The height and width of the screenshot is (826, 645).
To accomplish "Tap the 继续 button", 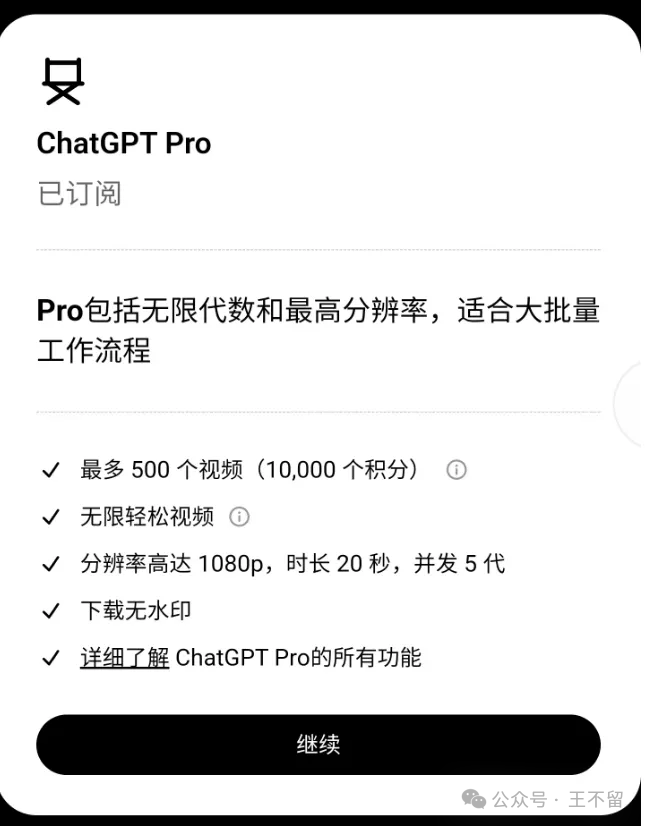I will pos(318,745).
